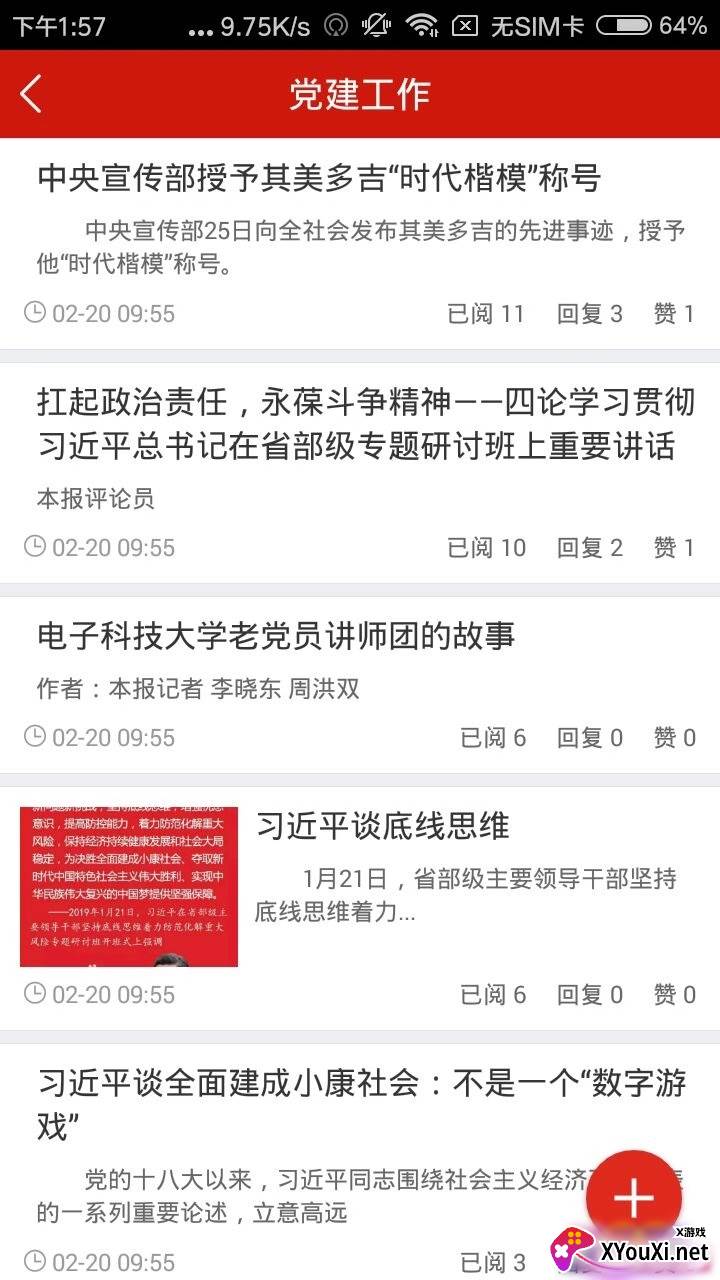Open 电子科技大学老党员讲师团的故事 article
This screenshot has width=720, height=1280.
tap(277, 635)
